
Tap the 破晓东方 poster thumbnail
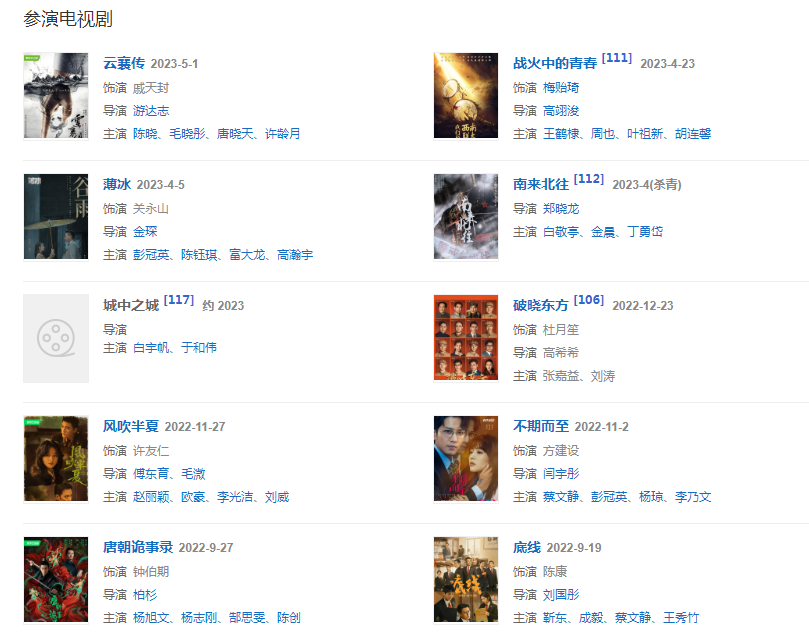click(x=466, y=338)
